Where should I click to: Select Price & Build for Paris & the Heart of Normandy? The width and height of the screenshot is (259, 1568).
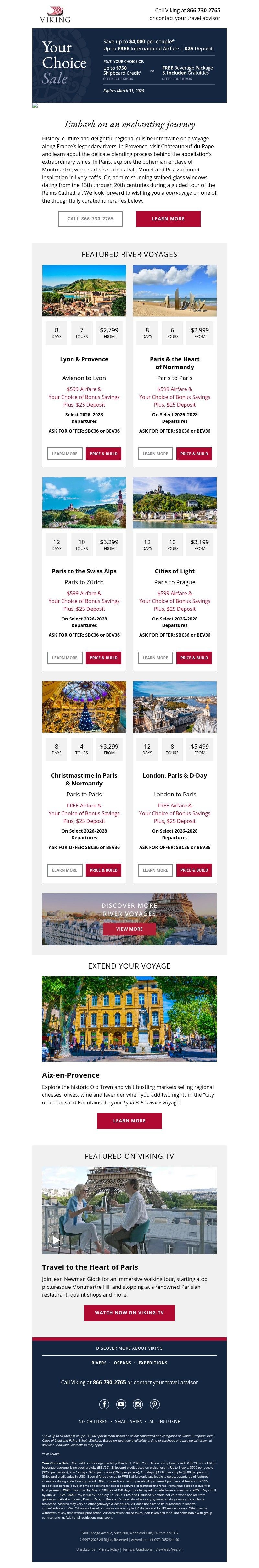tap(194, 454)
